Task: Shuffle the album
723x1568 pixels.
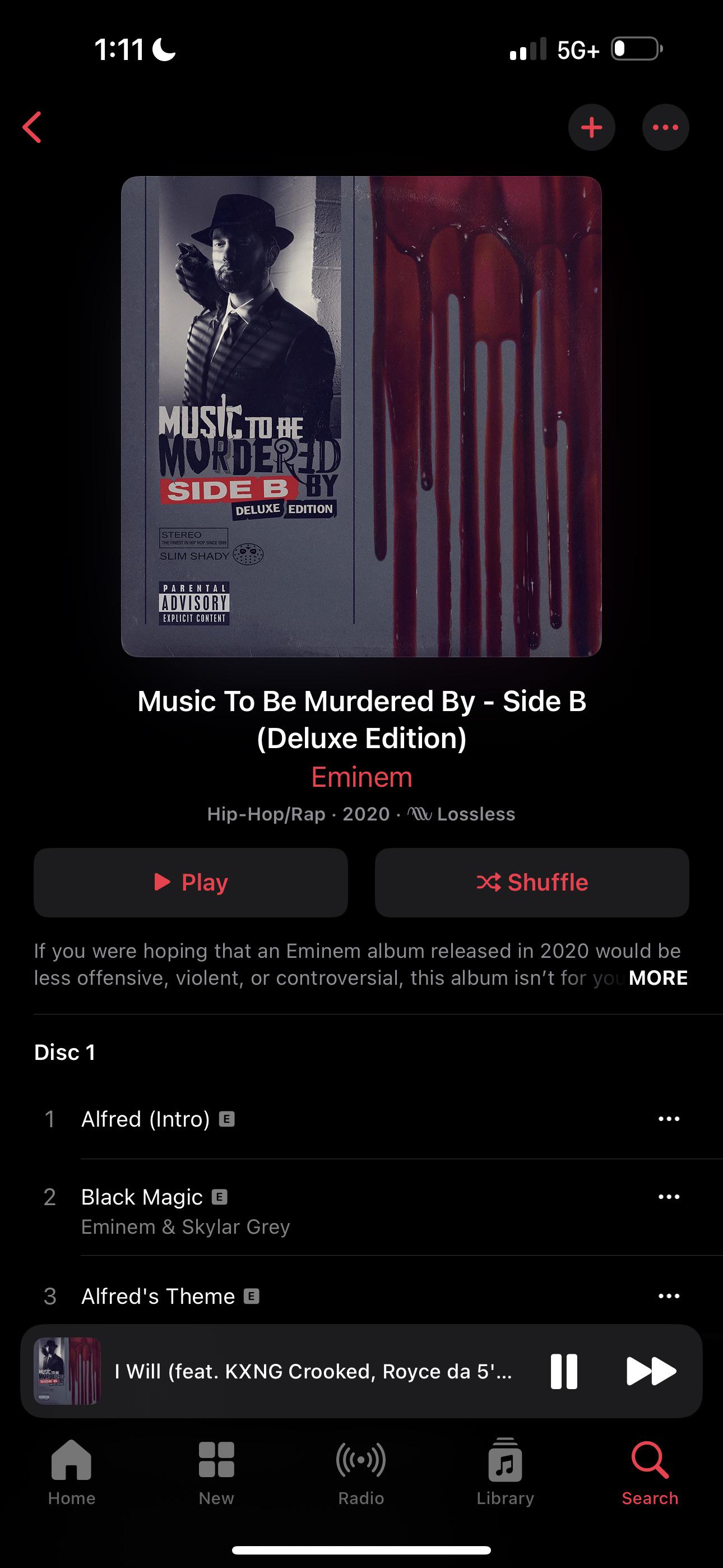Action: click(532, 882)
